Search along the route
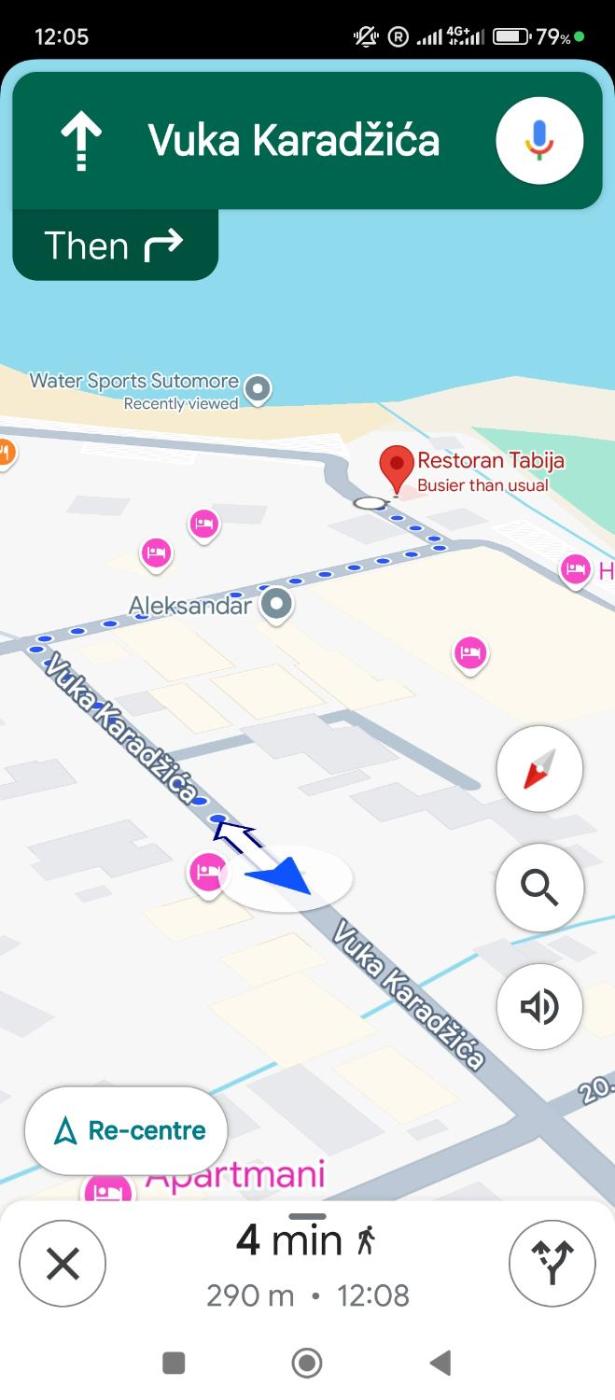This screenshot has width=615, height=1400. point(539,887)
